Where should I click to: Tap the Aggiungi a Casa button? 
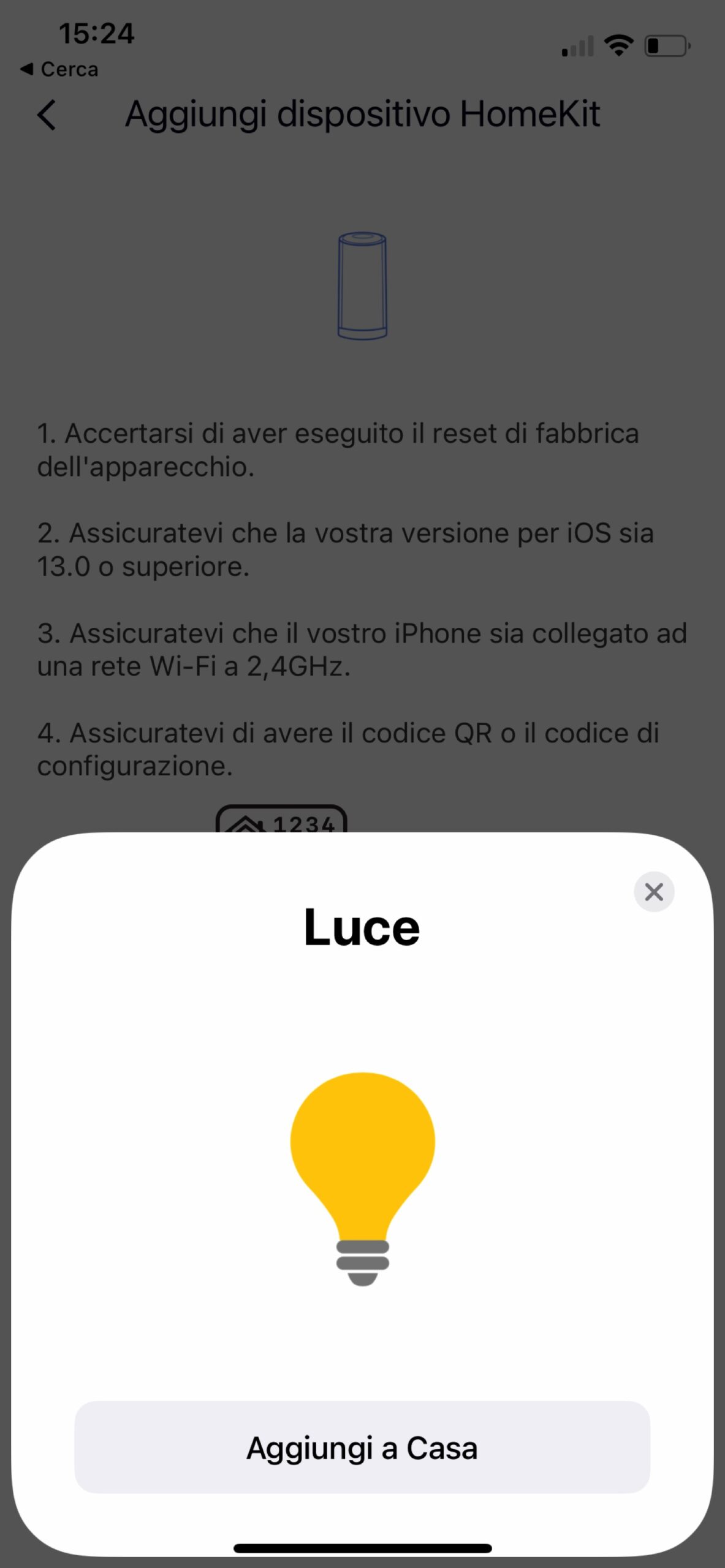362,1448
